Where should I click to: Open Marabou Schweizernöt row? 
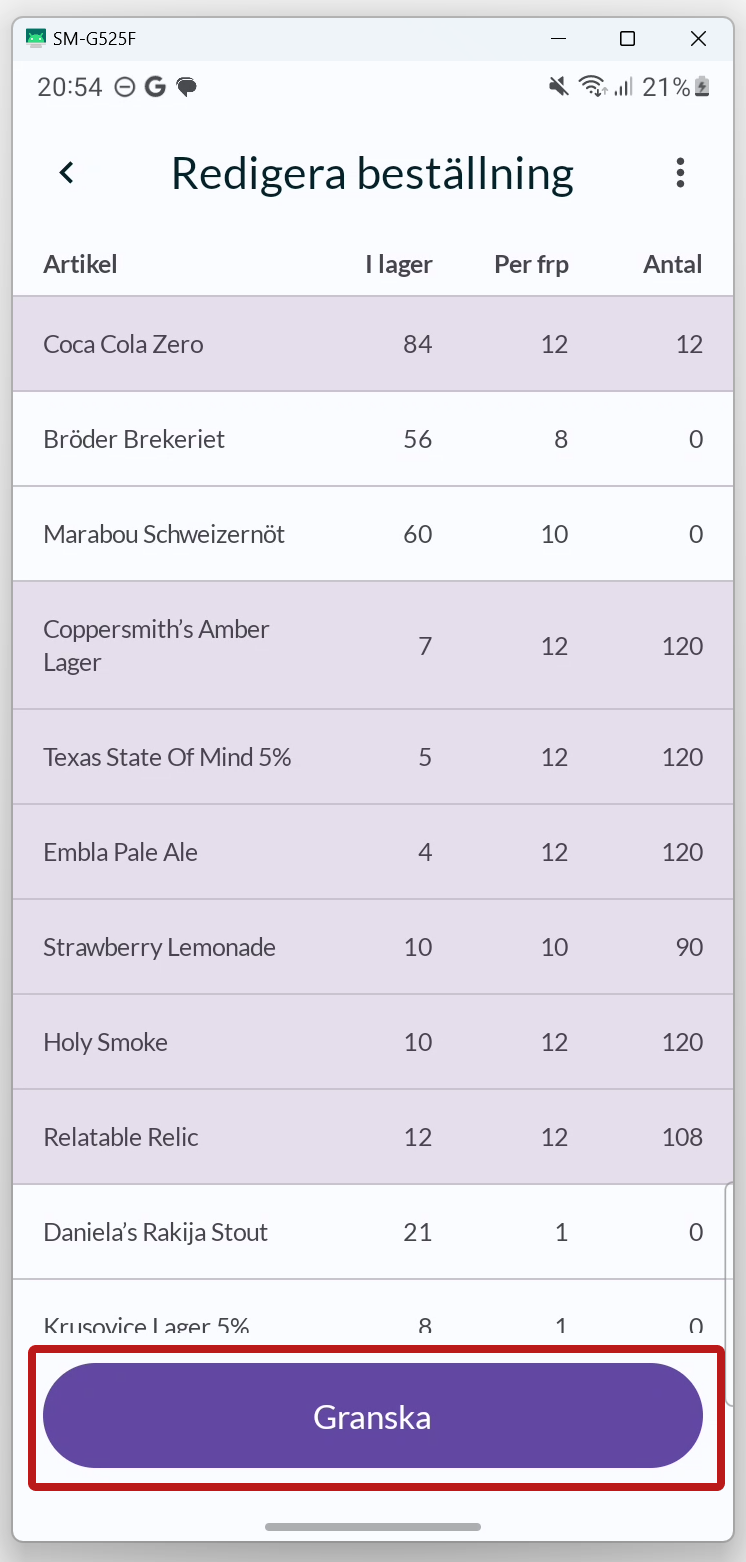click(x=373, y=534)
